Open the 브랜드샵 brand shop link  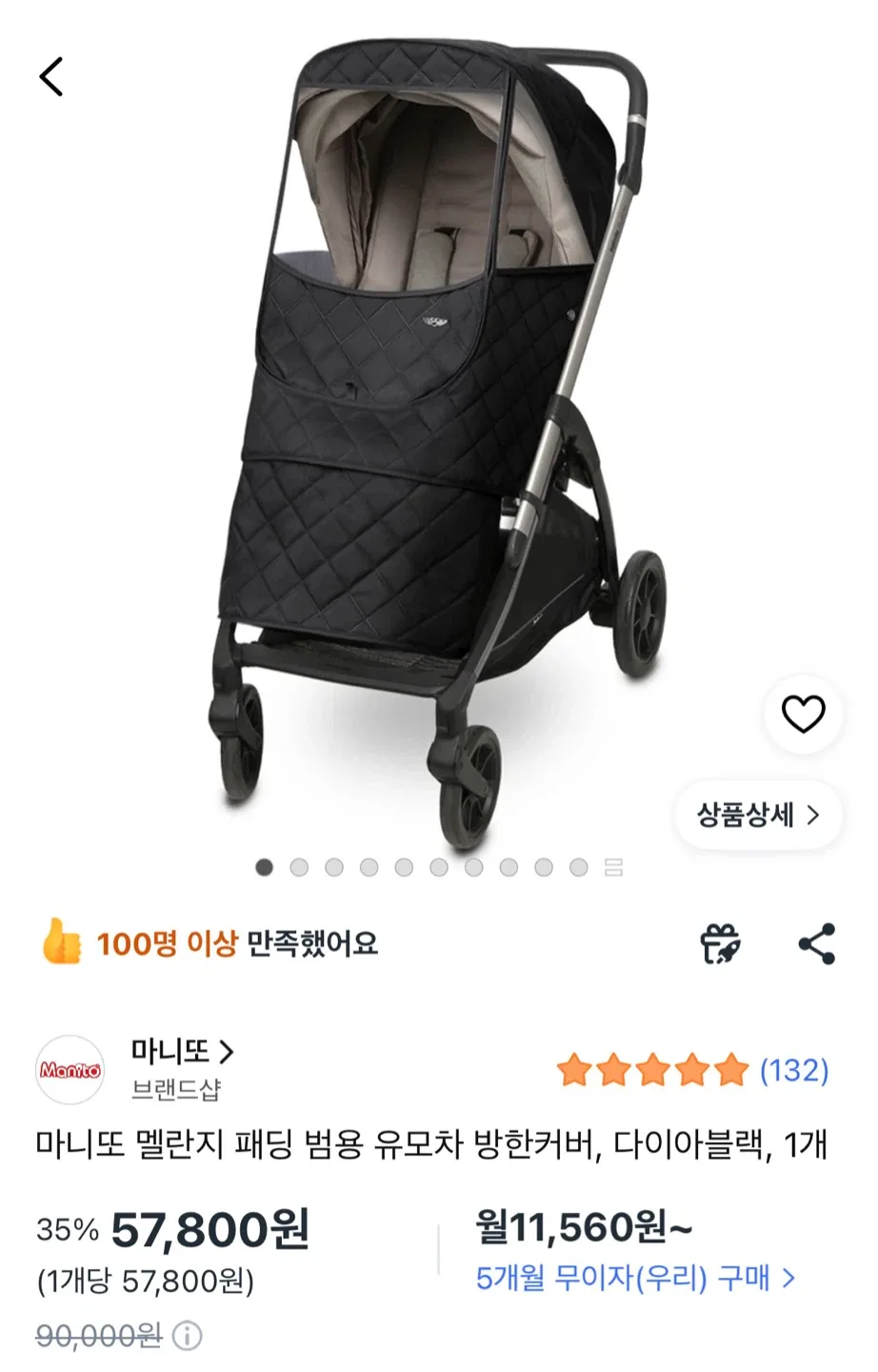tap(174, 1092)
